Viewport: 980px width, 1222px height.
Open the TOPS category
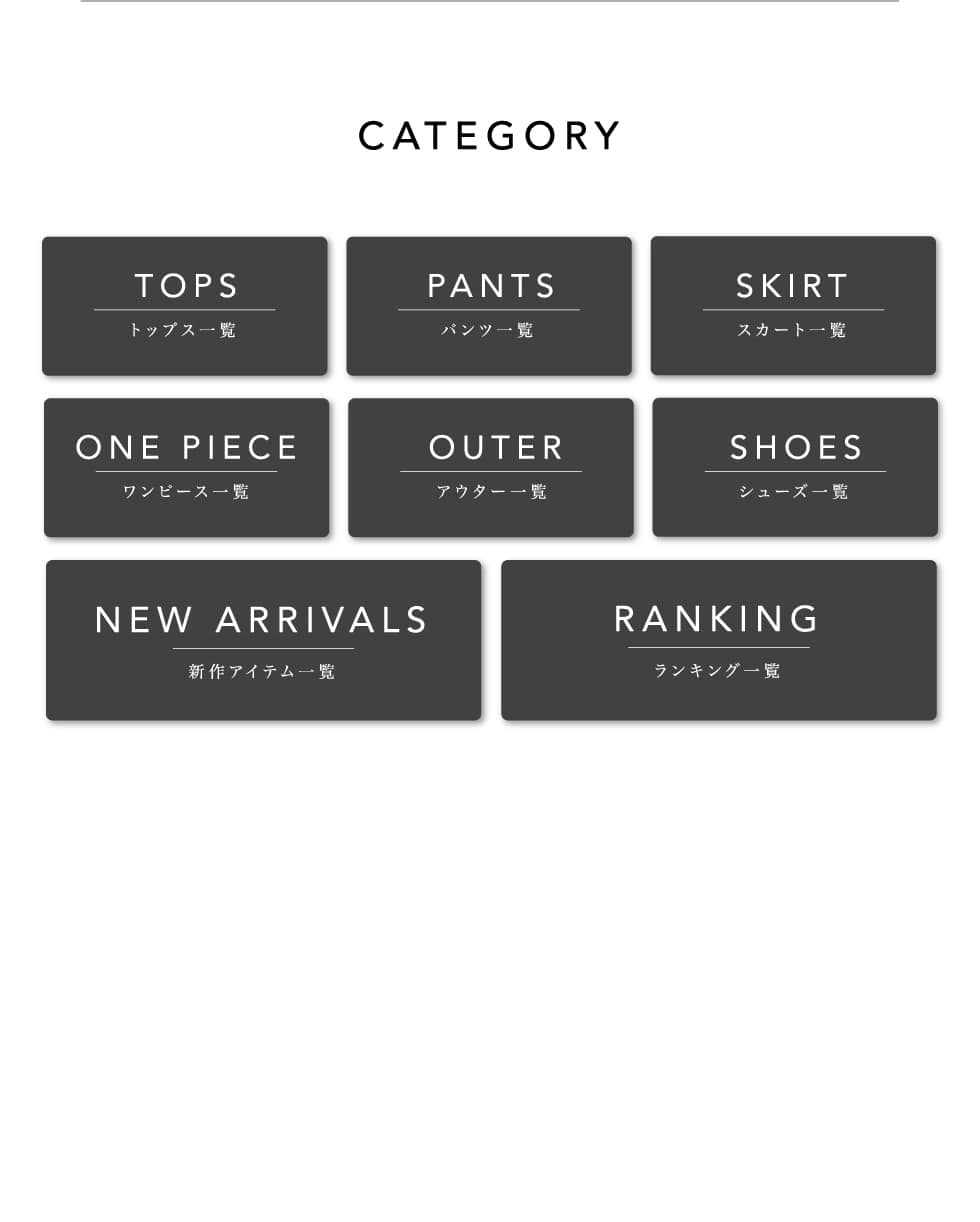(x=185, y=306)
